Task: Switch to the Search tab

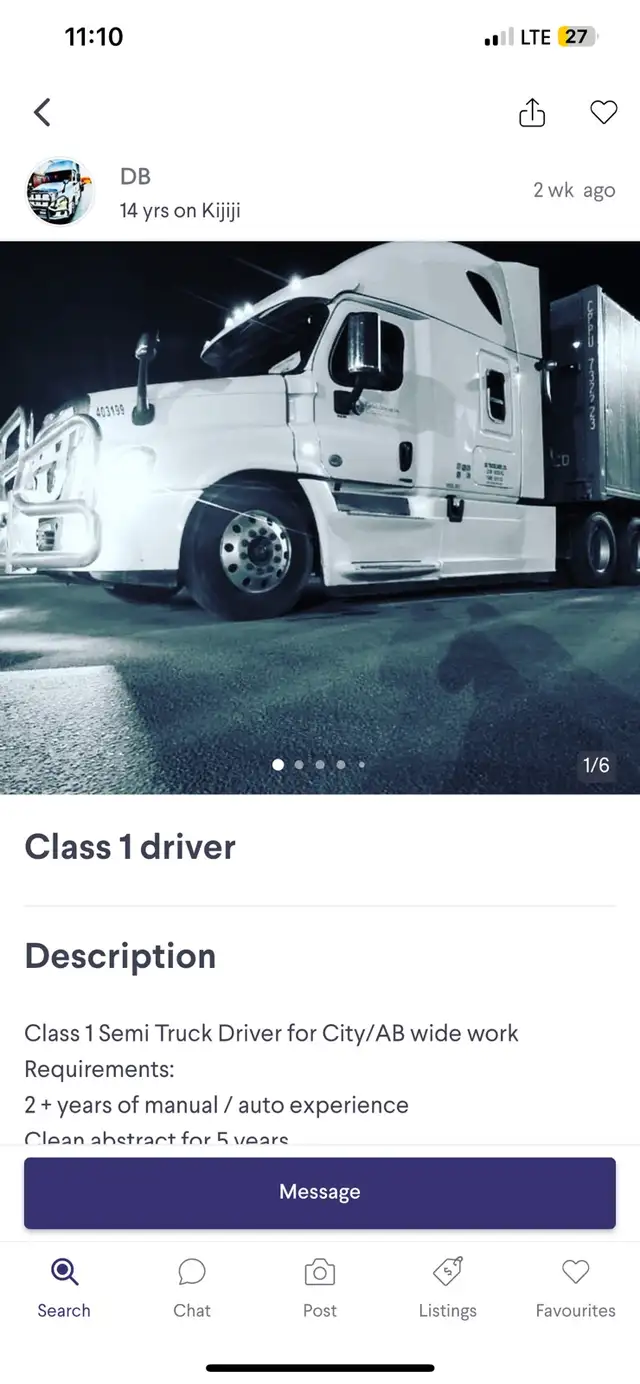Action: [x=64, y=1288]
